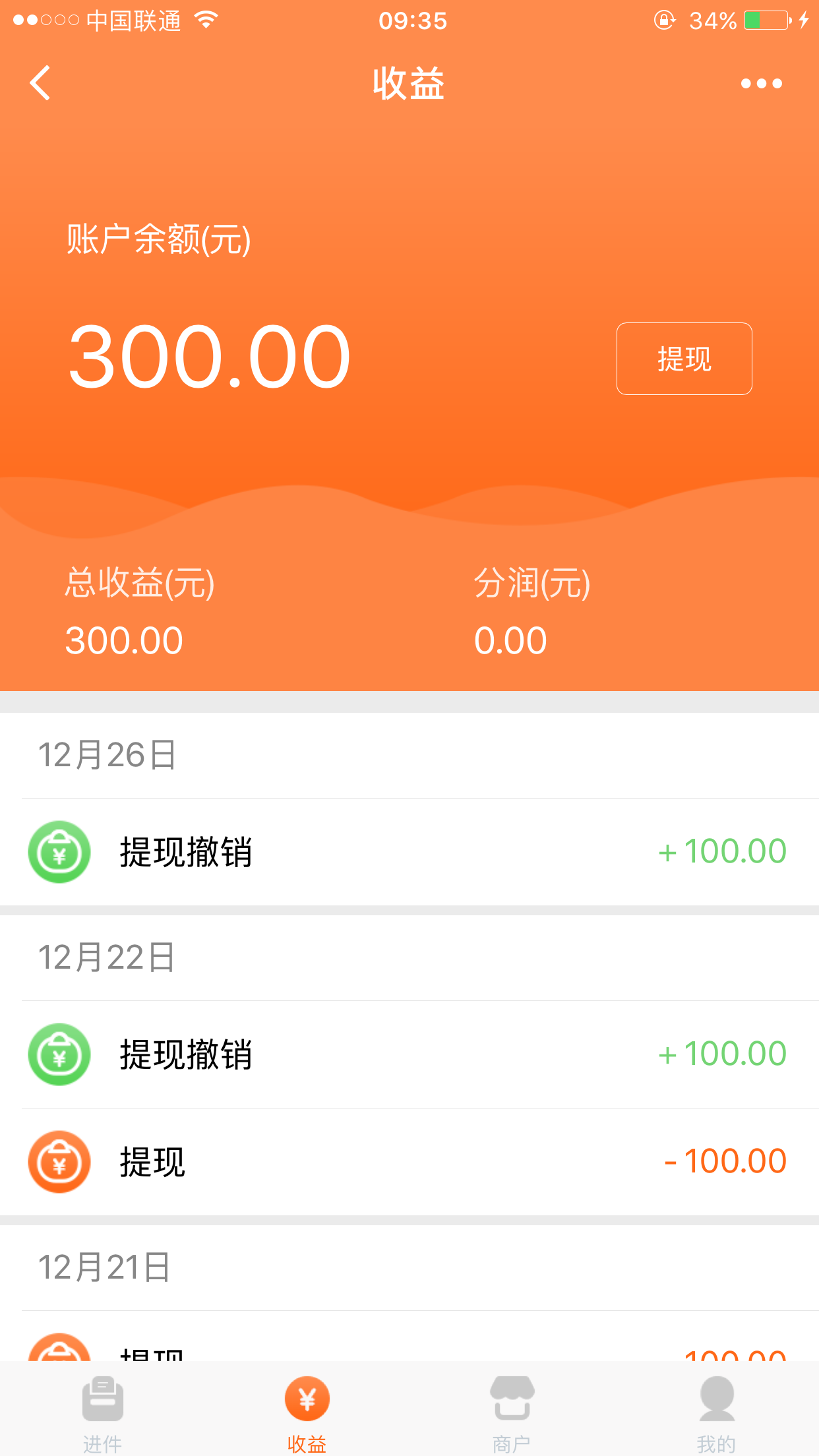Open the 12月26日 提现撤销 record
This screenshot has width=819, height=1456.
[409, 852]
